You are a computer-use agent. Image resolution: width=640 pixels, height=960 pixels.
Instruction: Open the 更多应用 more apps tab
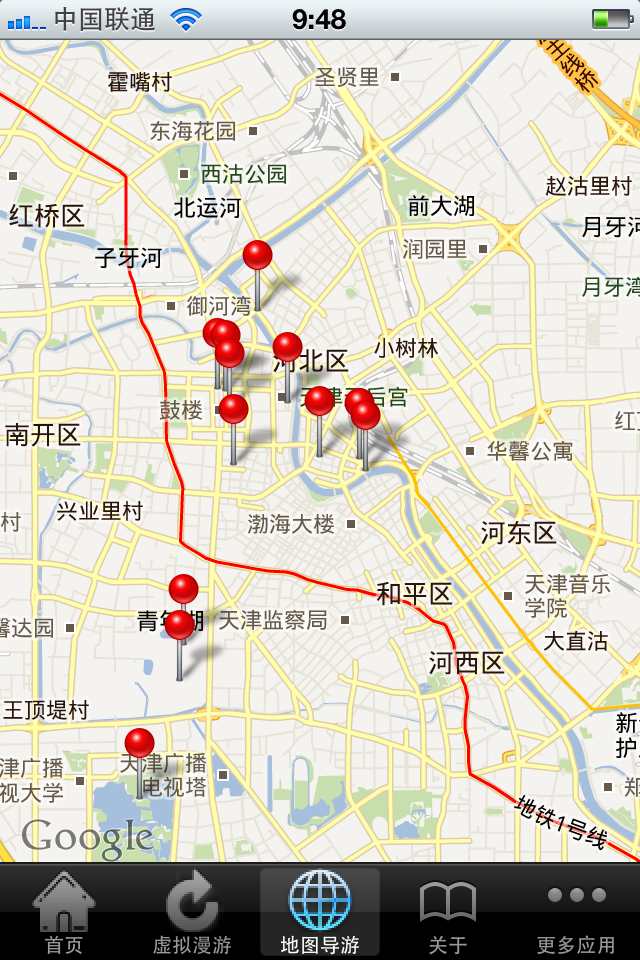click(x=575, y=914)
